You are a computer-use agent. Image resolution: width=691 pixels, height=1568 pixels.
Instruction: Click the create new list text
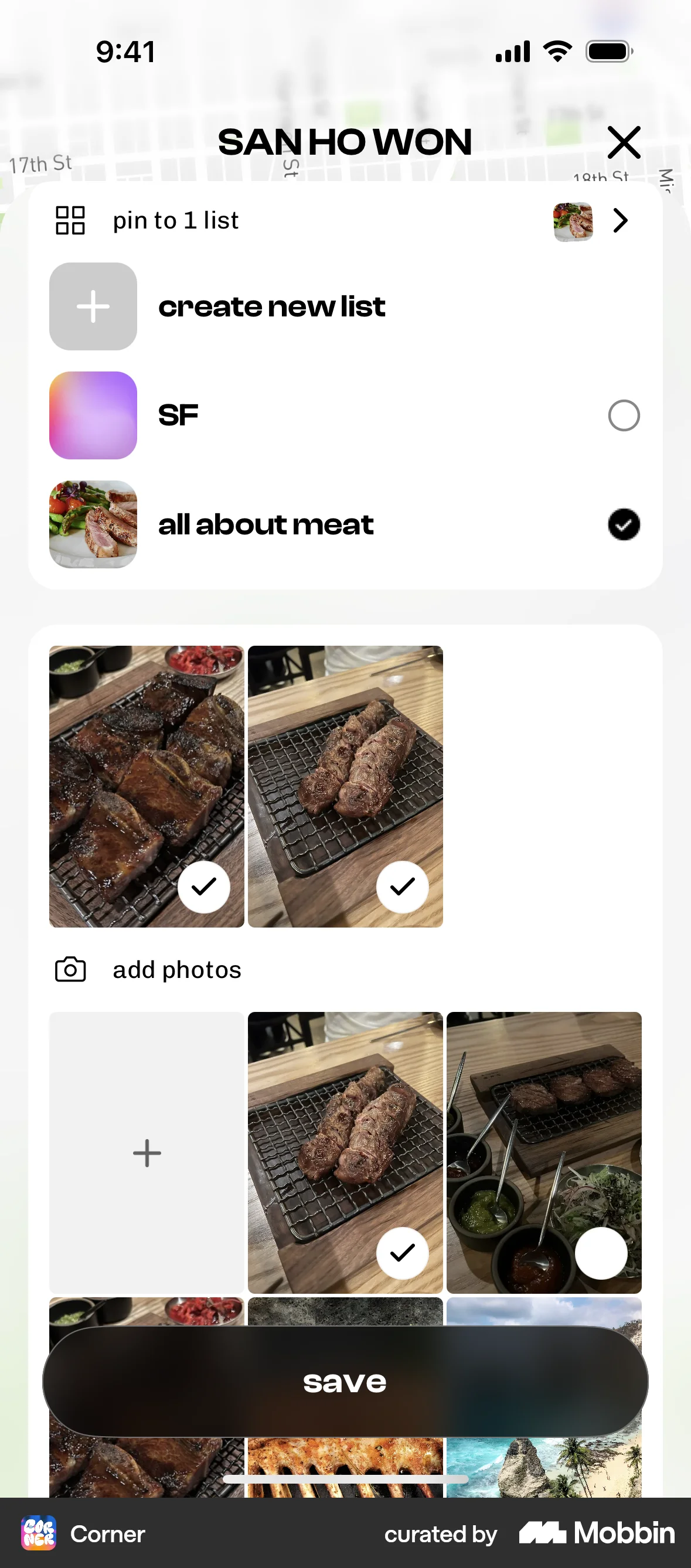[271, 305]
